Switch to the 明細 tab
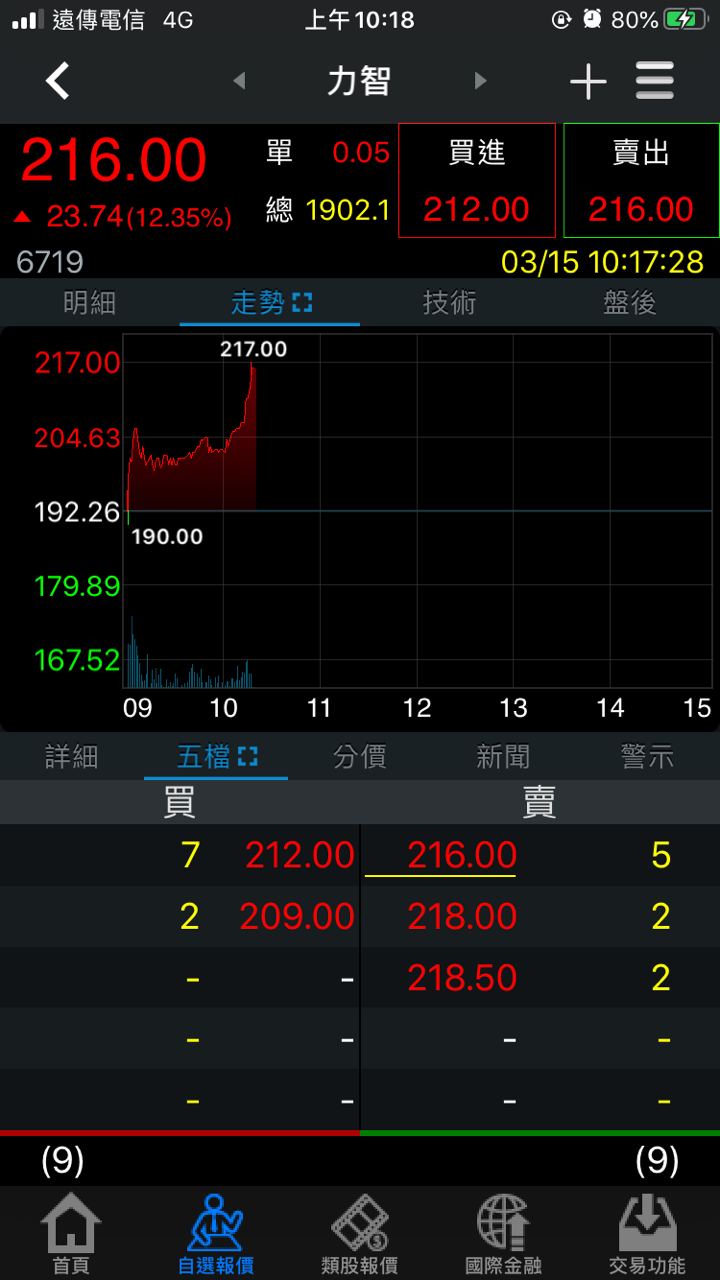The width and height of the screenshot is (720, 1280). coord(90,303)
